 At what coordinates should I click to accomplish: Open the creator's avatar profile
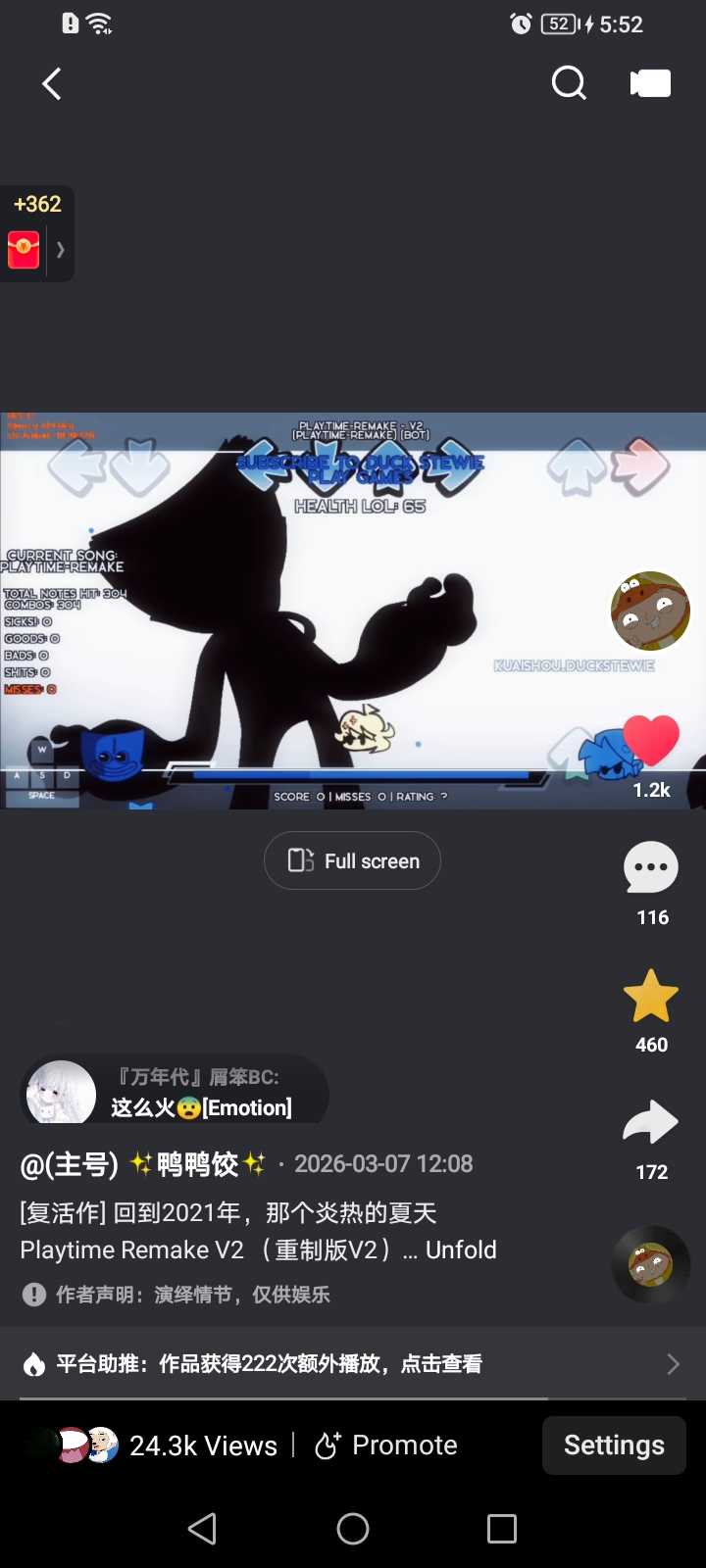650,611
